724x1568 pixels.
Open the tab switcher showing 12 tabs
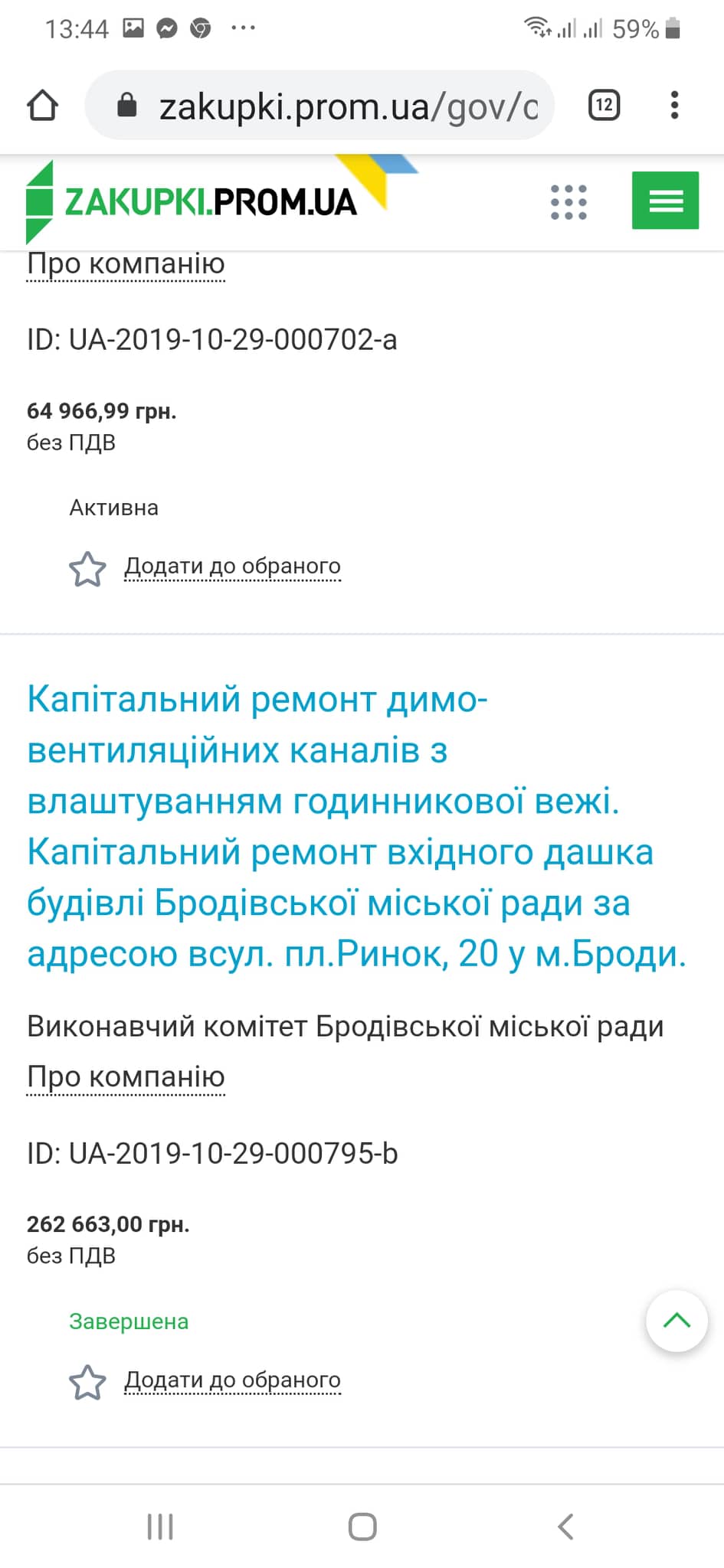coord(604,105)
